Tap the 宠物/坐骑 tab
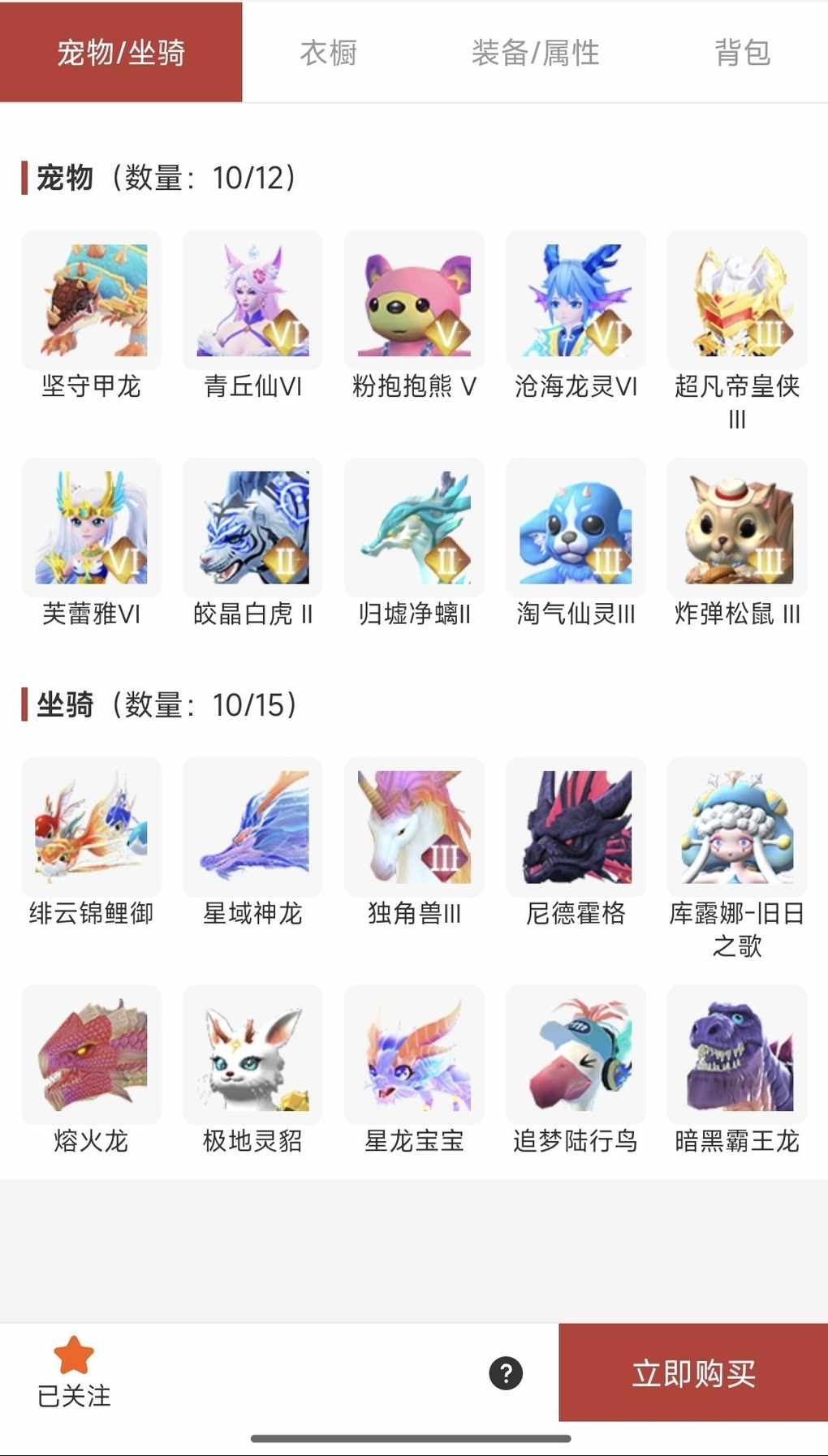The image size is (828, 1456). [x=121, y=53]
